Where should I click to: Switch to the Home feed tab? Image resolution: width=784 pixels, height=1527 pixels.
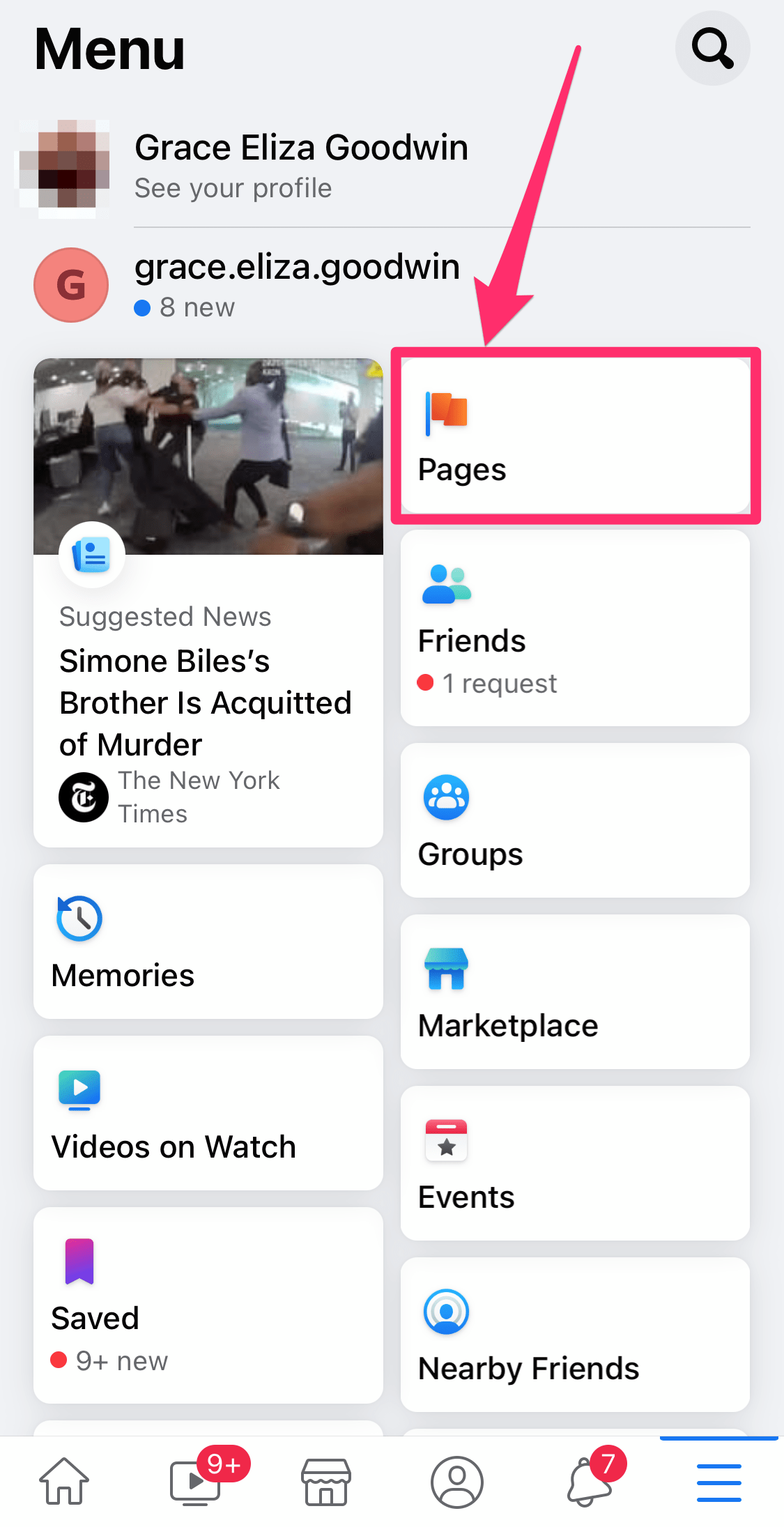[x=64, y=1481]
